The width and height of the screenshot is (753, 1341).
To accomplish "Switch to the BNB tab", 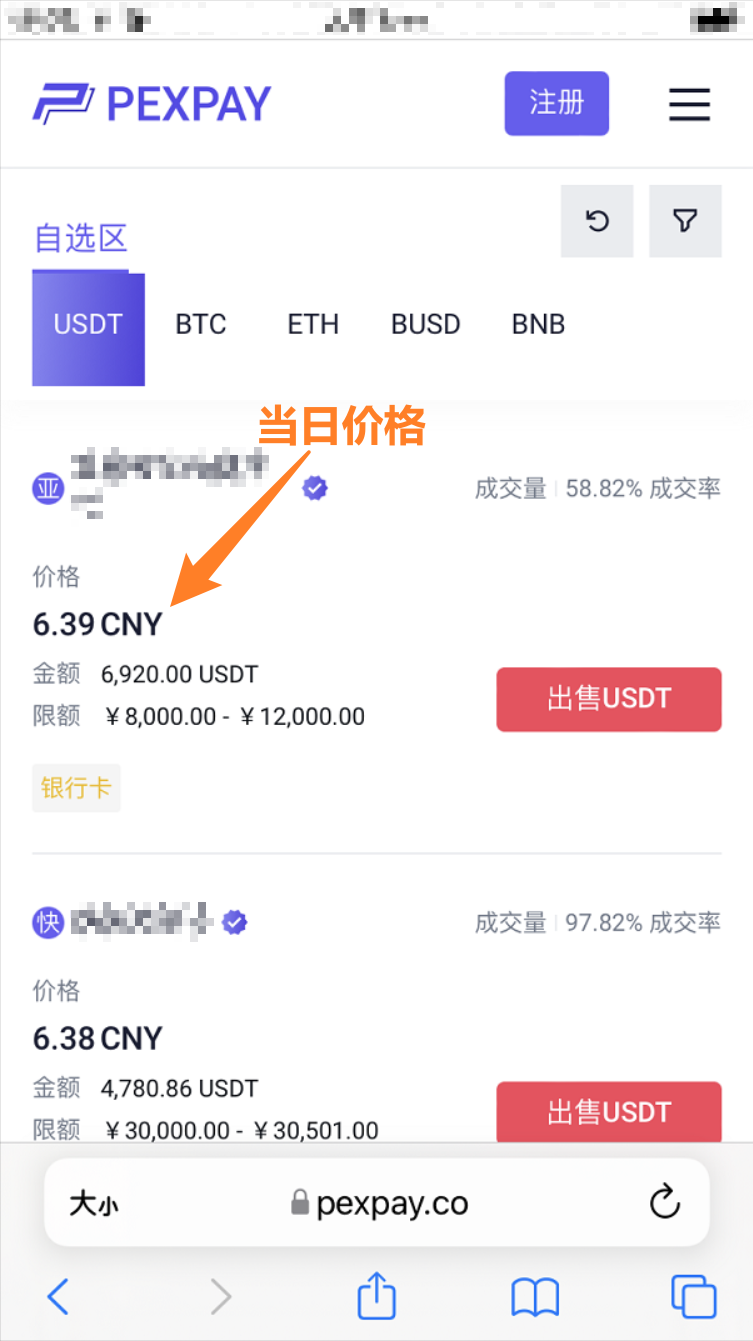I will coord(538,325).
